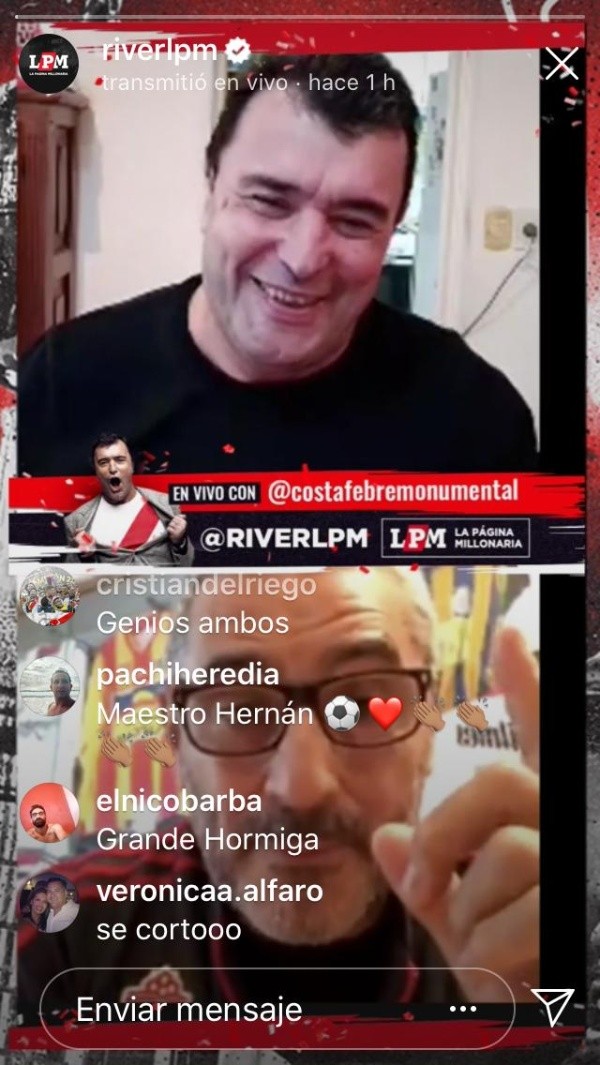Share this live video via paper plane
Image resolution: width=600 pixels, height=1065 pixels.
552,1007
